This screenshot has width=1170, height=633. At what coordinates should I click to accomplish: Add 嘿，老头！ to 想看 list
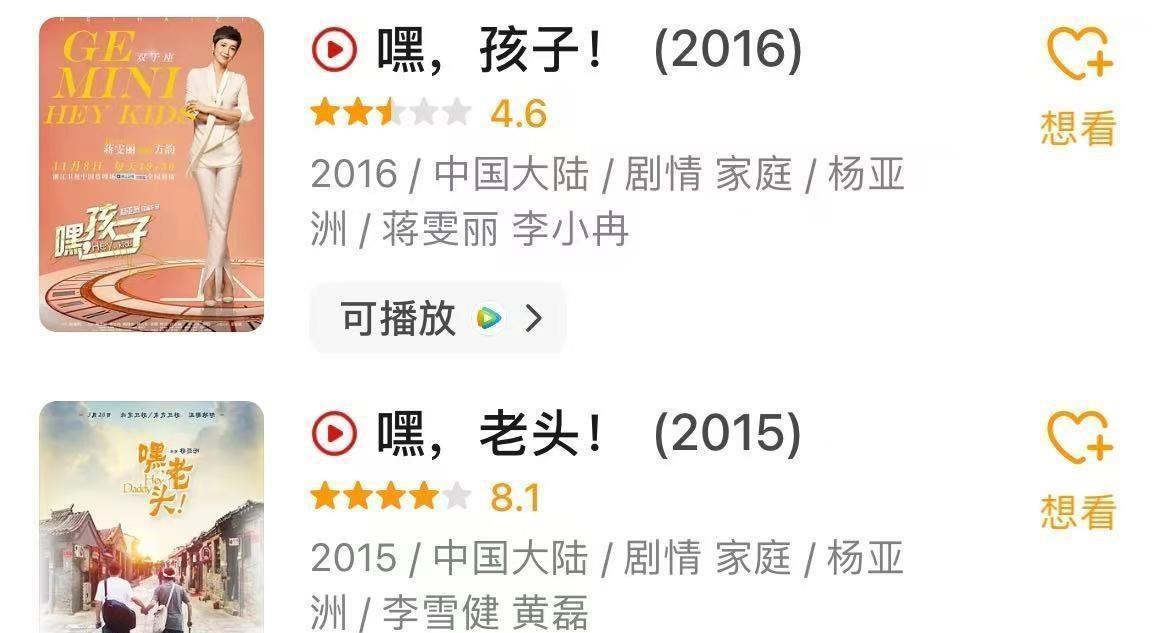(1078, 468)
